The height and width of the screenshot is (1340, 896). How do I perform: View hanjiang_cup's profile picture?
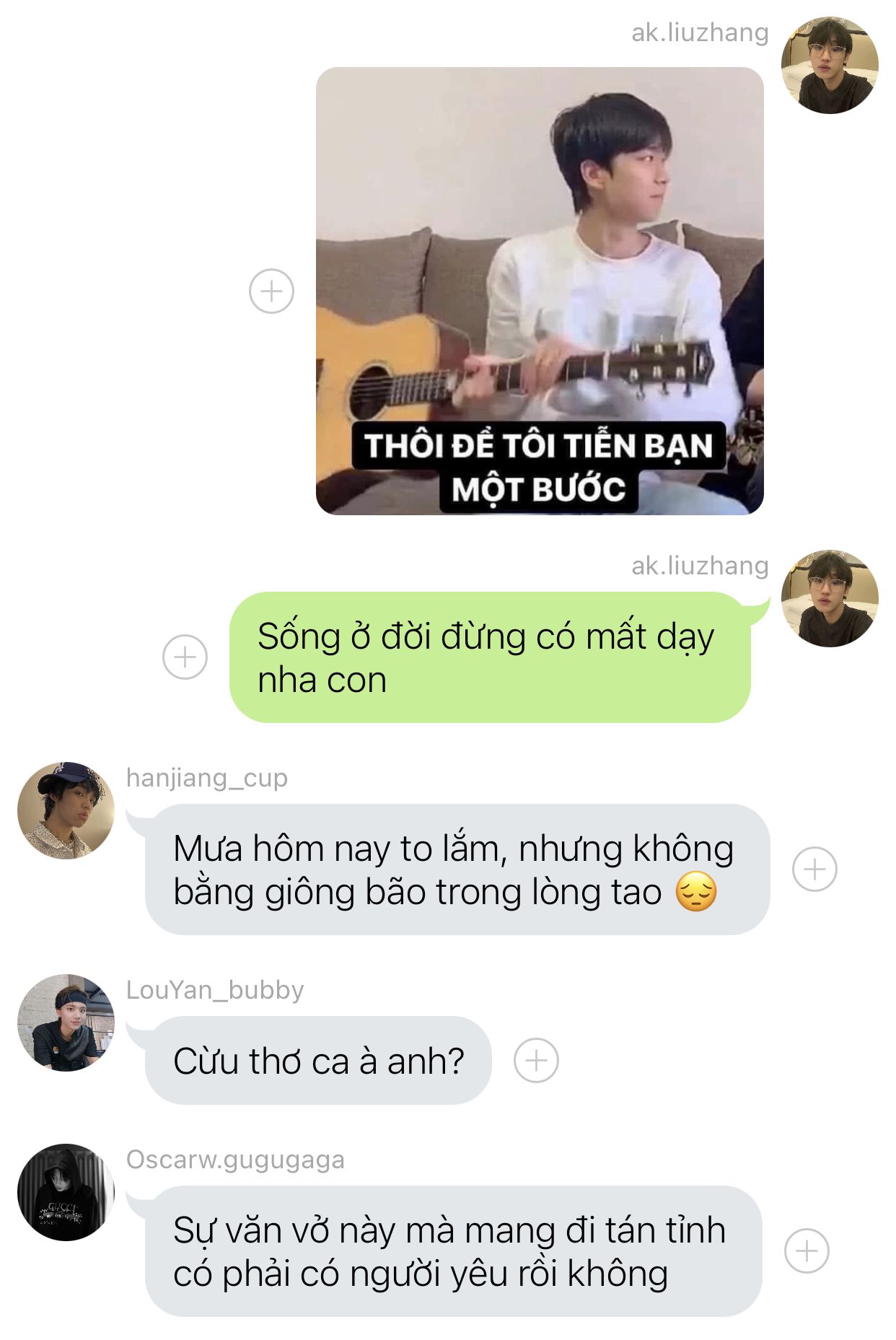[x=66, y=810]
